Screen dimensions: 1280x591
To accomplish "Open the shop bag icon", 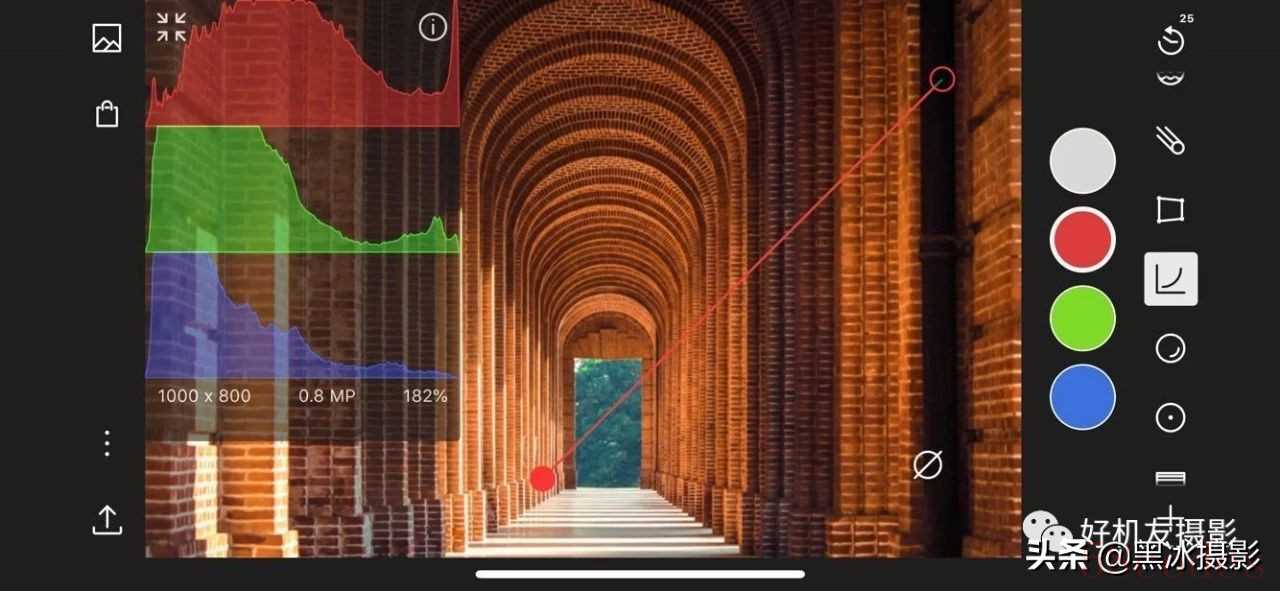I will point(107,114).
